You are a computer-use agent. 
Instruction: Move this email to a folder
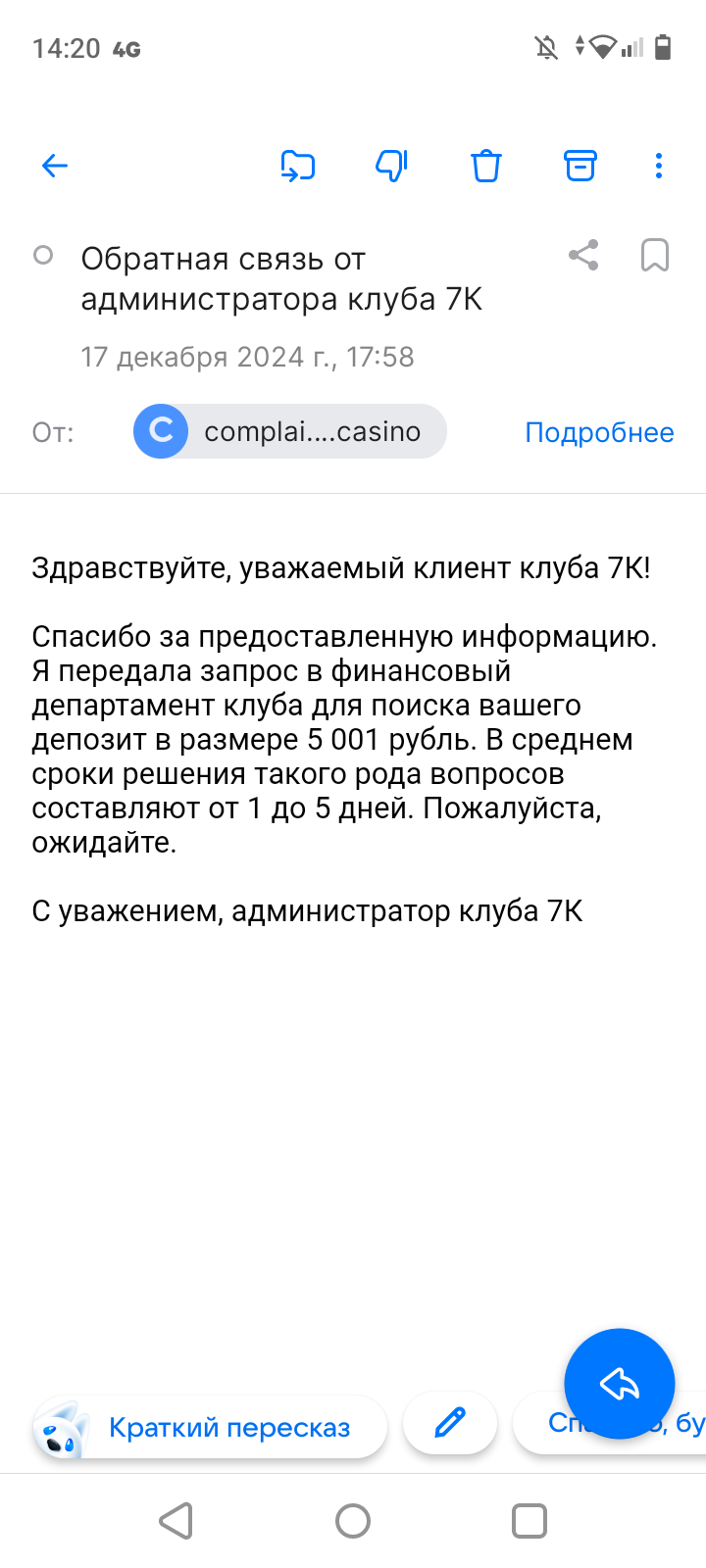click(297, 166)
